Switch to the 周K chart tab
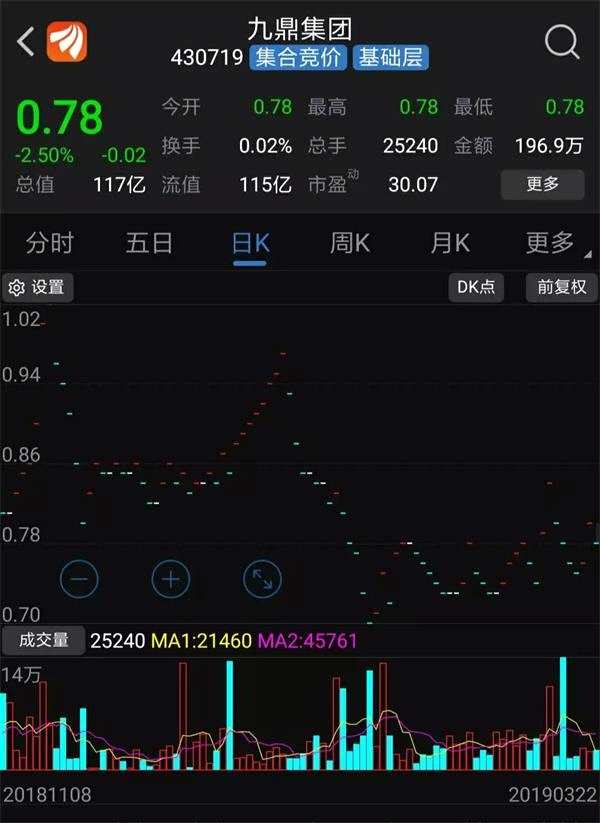Image resolution: width=600 pixels, height=823 pixels. tap(350, 243)
